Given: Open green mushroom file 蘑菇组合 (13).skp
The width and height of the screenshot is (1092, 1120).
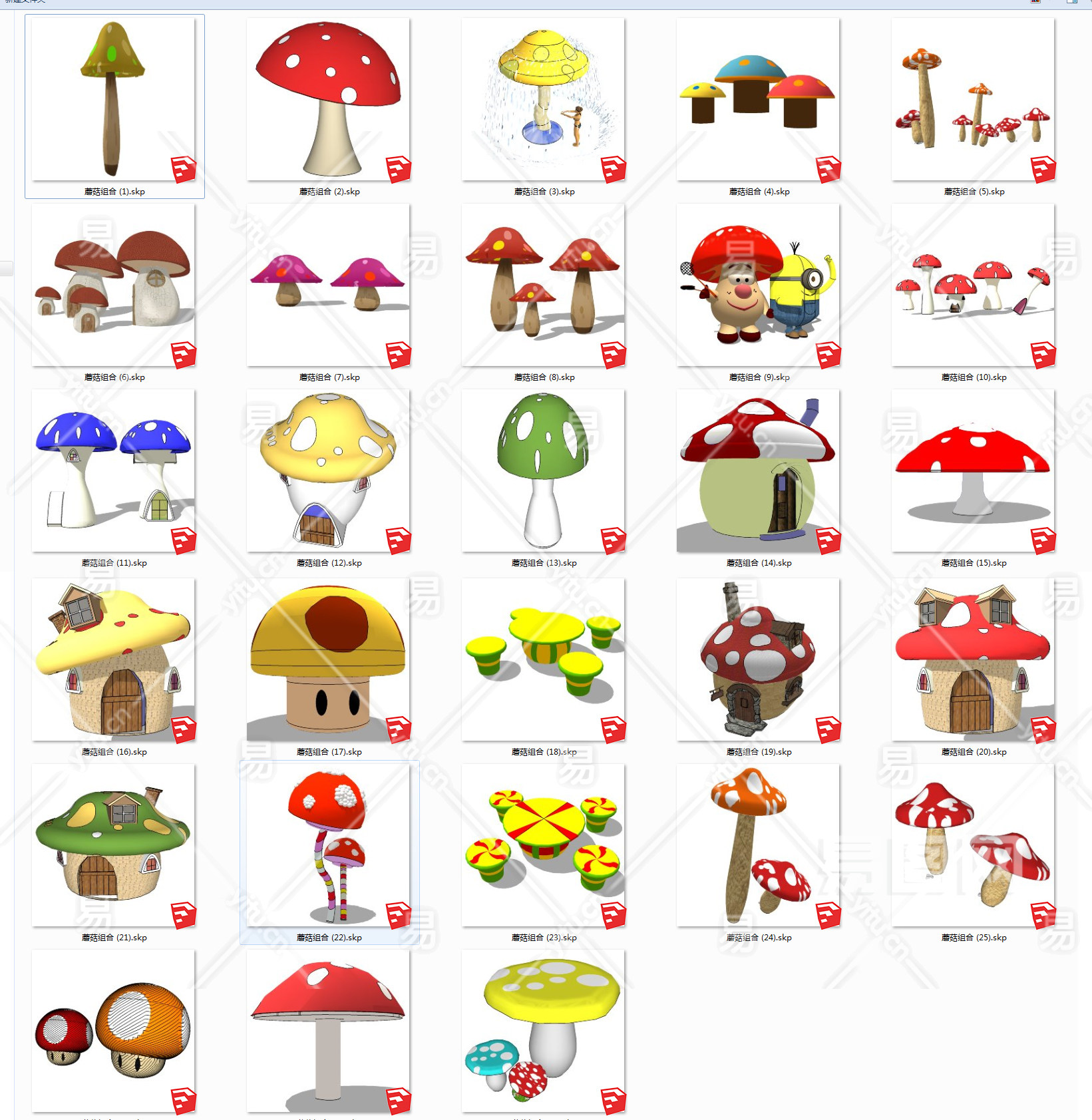Looking at the screenshot, I should 543,471.
